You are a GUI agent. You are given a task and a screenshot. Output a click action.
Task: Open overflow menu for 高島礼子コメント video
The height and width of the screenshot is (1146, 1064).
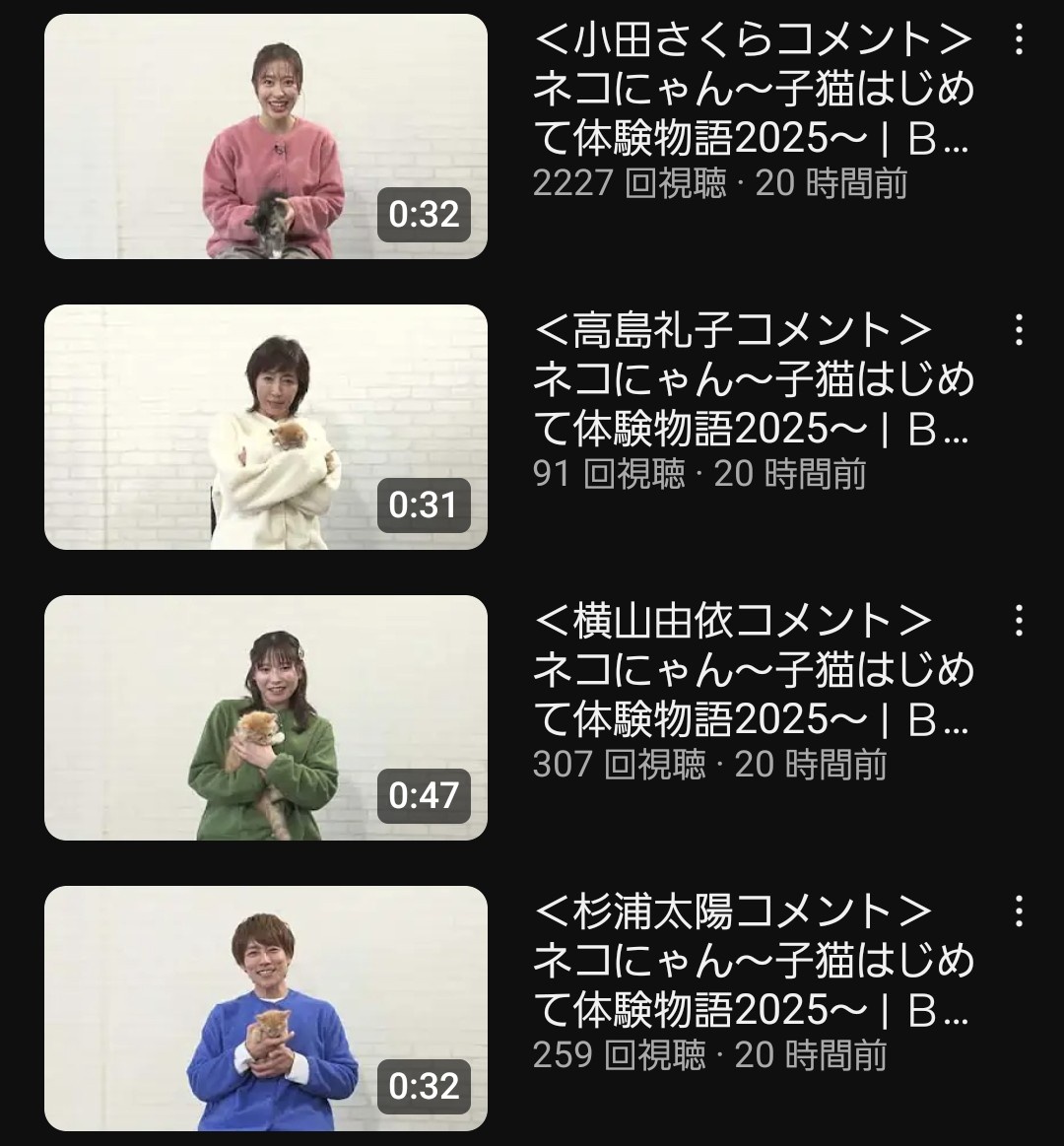pyautogui.click(x=1019, y=330)
